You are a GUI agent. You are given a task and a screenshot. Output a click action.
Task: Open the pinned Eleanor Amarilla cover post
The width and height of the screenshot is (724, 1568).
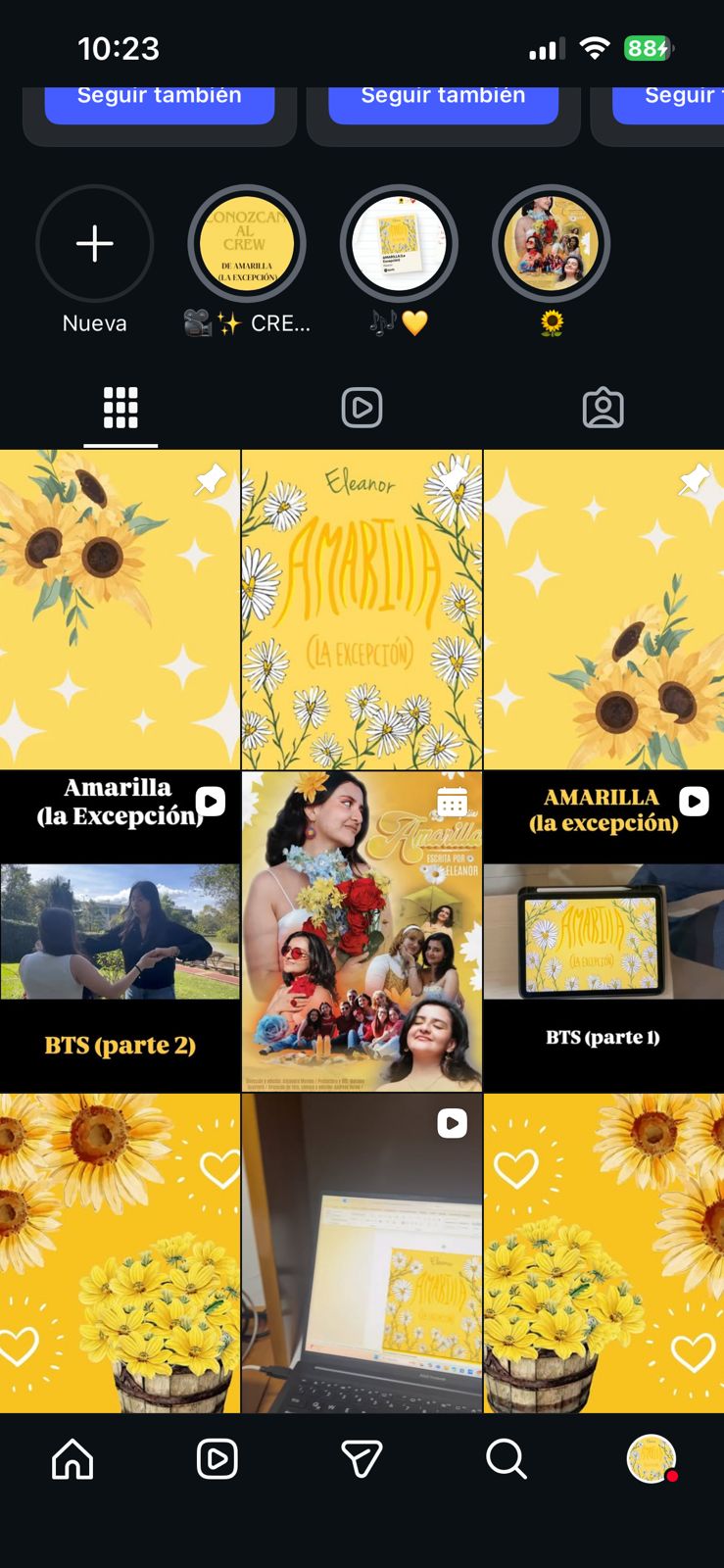tap(362, 610)
